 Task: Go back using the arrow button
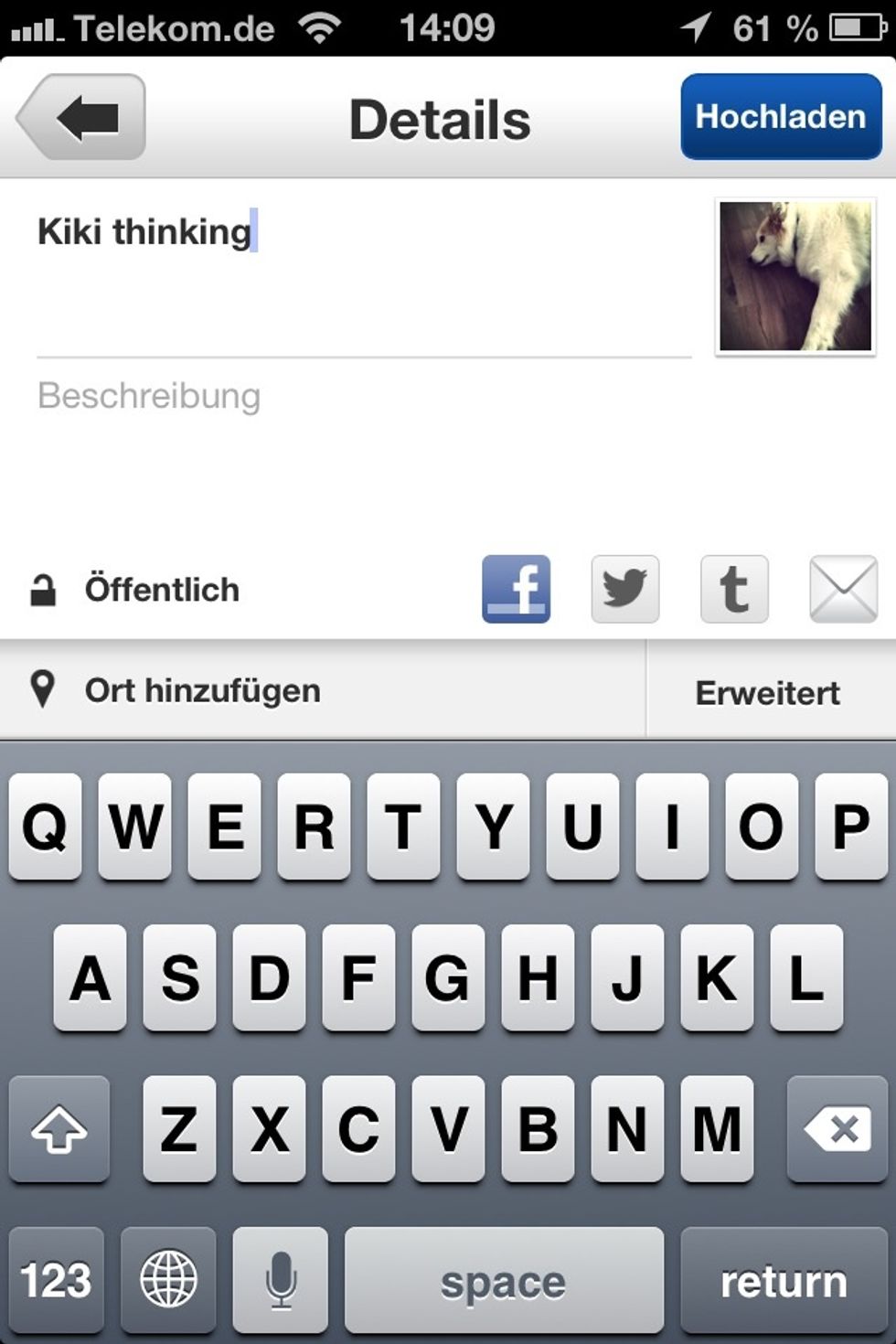coord(82,118)
